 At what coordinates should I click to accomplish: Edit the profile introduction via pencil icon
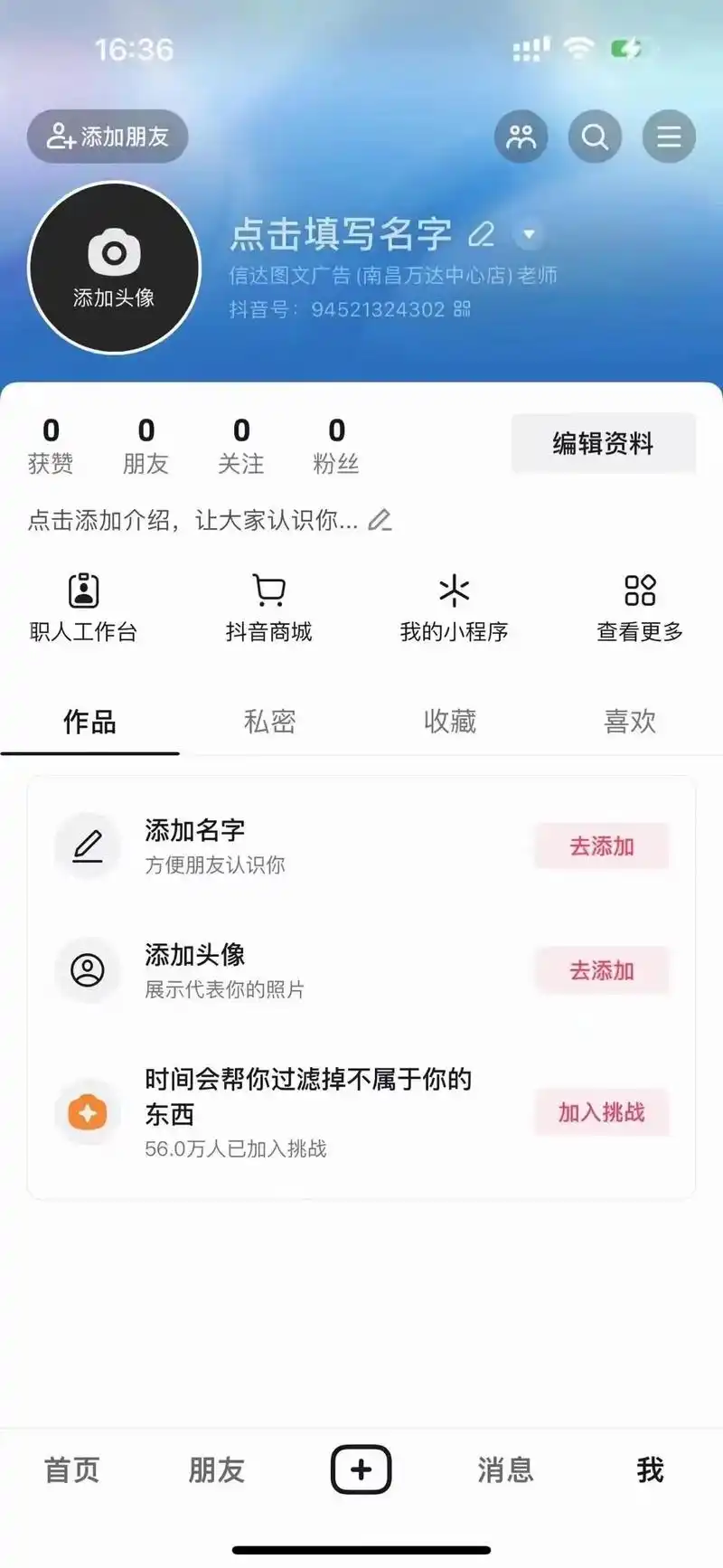[380, 519]
